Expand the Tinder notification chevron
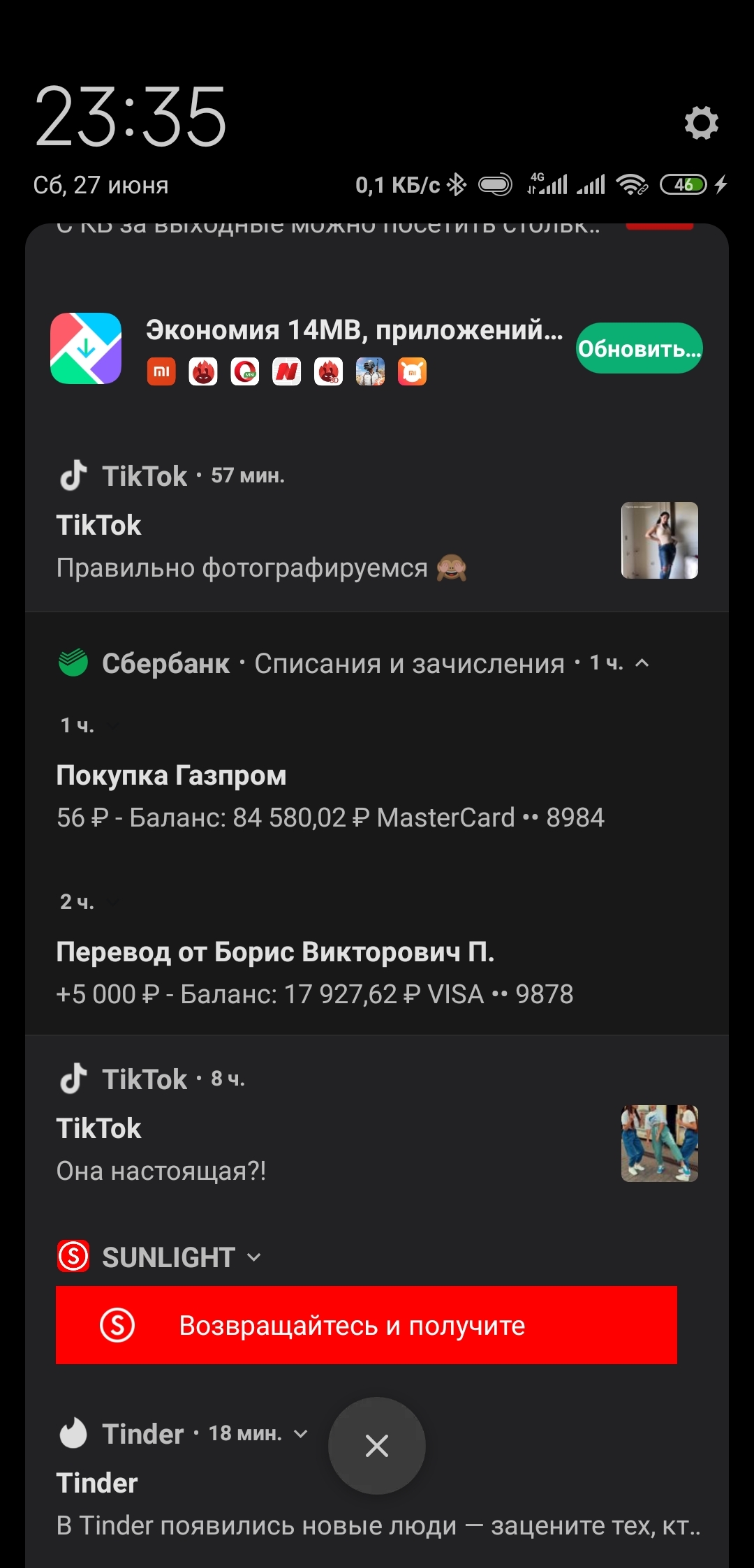 tap(301, 1434)
